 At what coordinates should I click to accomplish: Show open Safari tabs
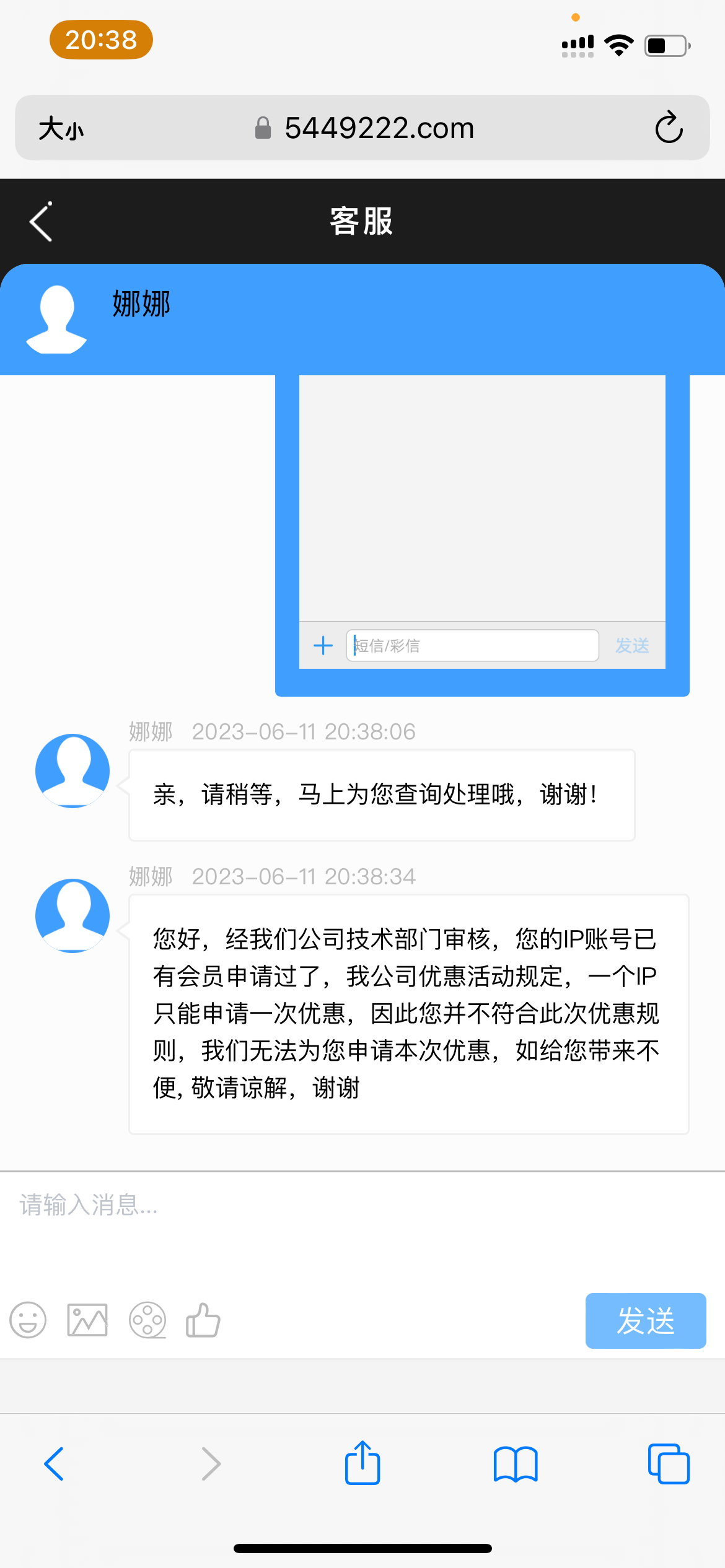(669, 1463)
